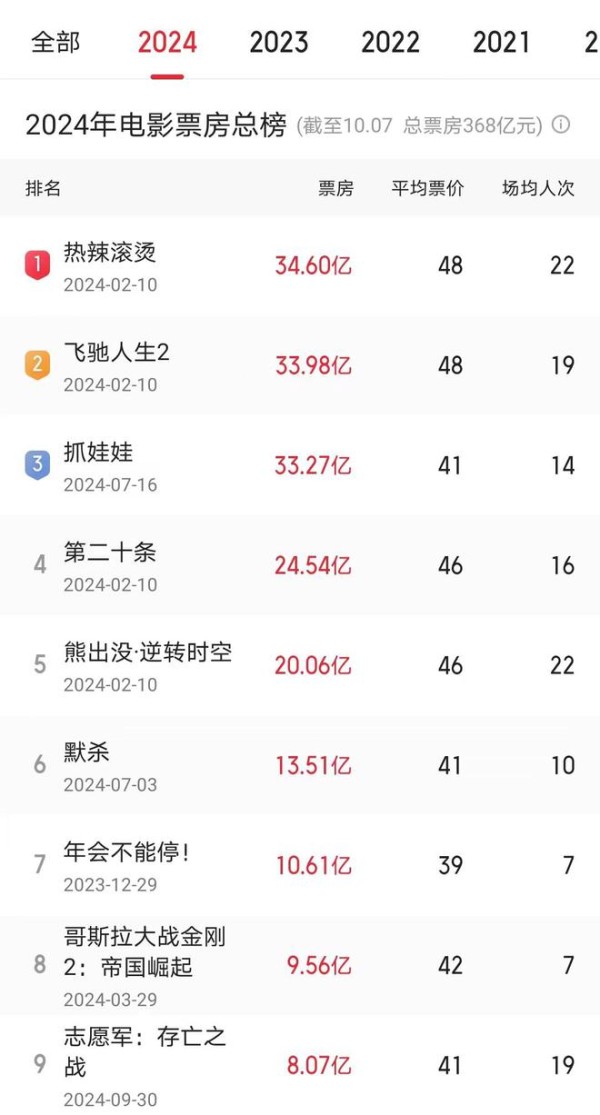Open 年会不能停! row
600x1115 pixels.
tap(300, 865)
